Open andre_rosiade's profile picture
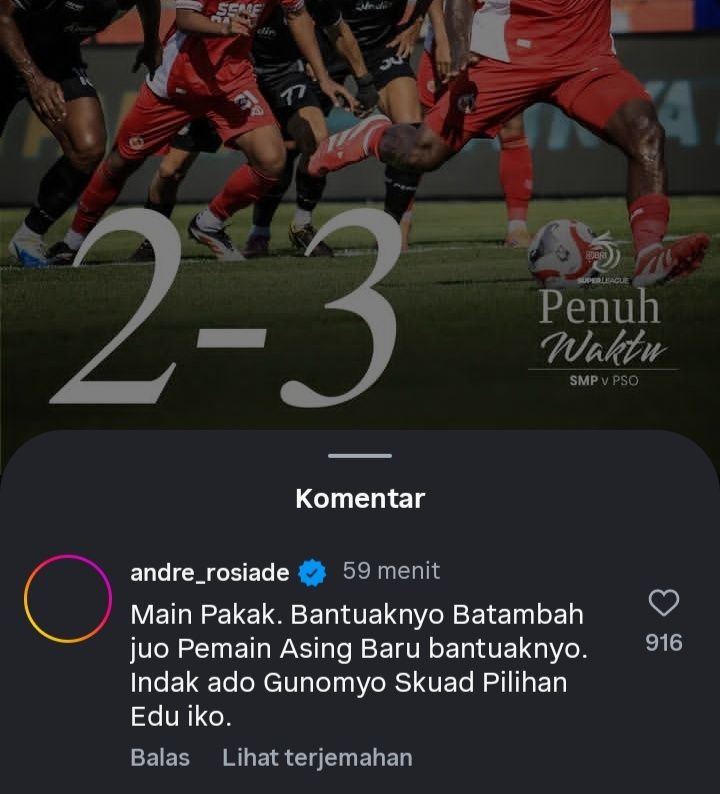The image size is (720, 794). (68, 598)
